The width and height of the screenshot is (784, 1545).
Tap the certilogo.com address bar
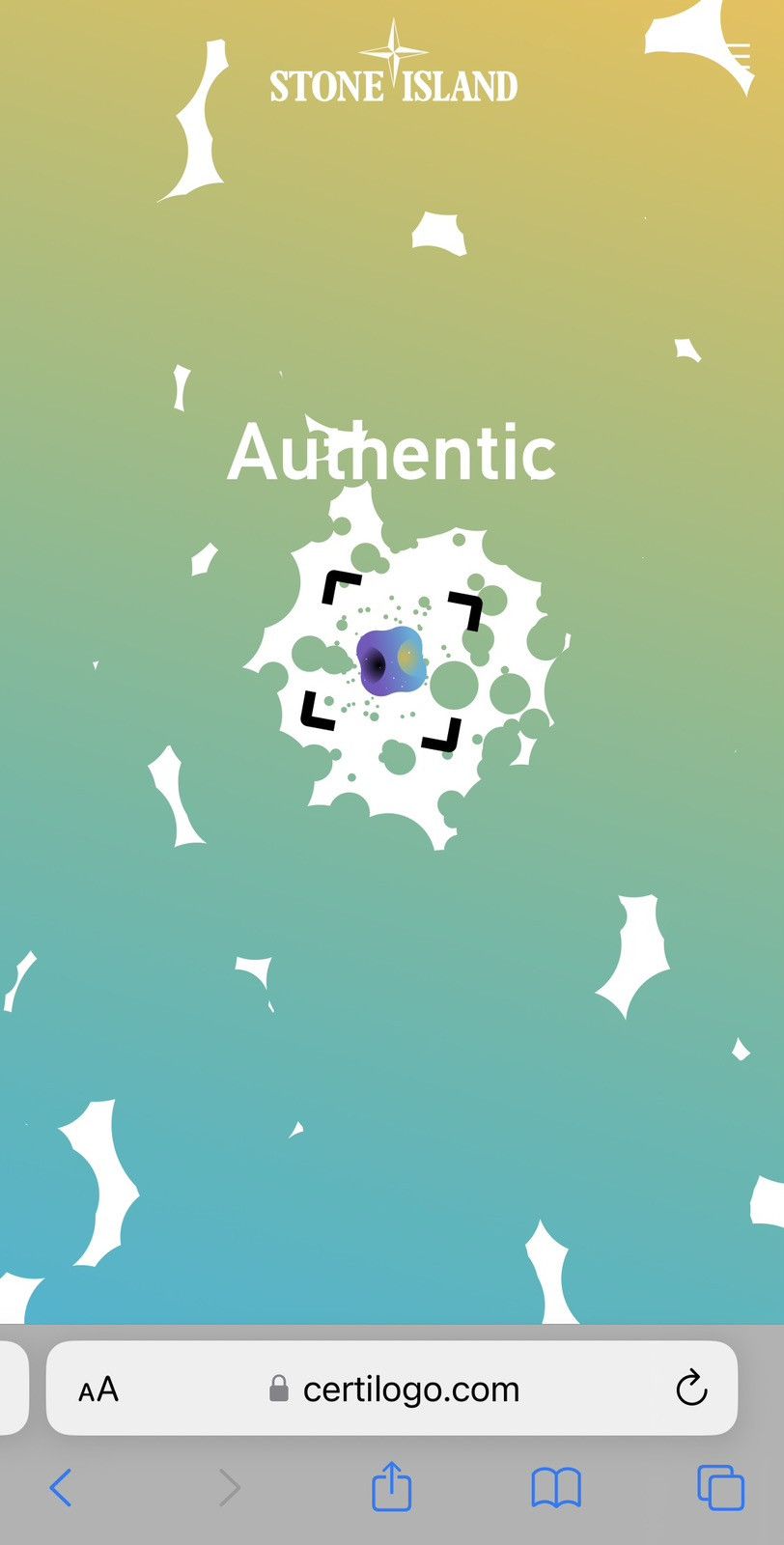tap(392, 1389)
